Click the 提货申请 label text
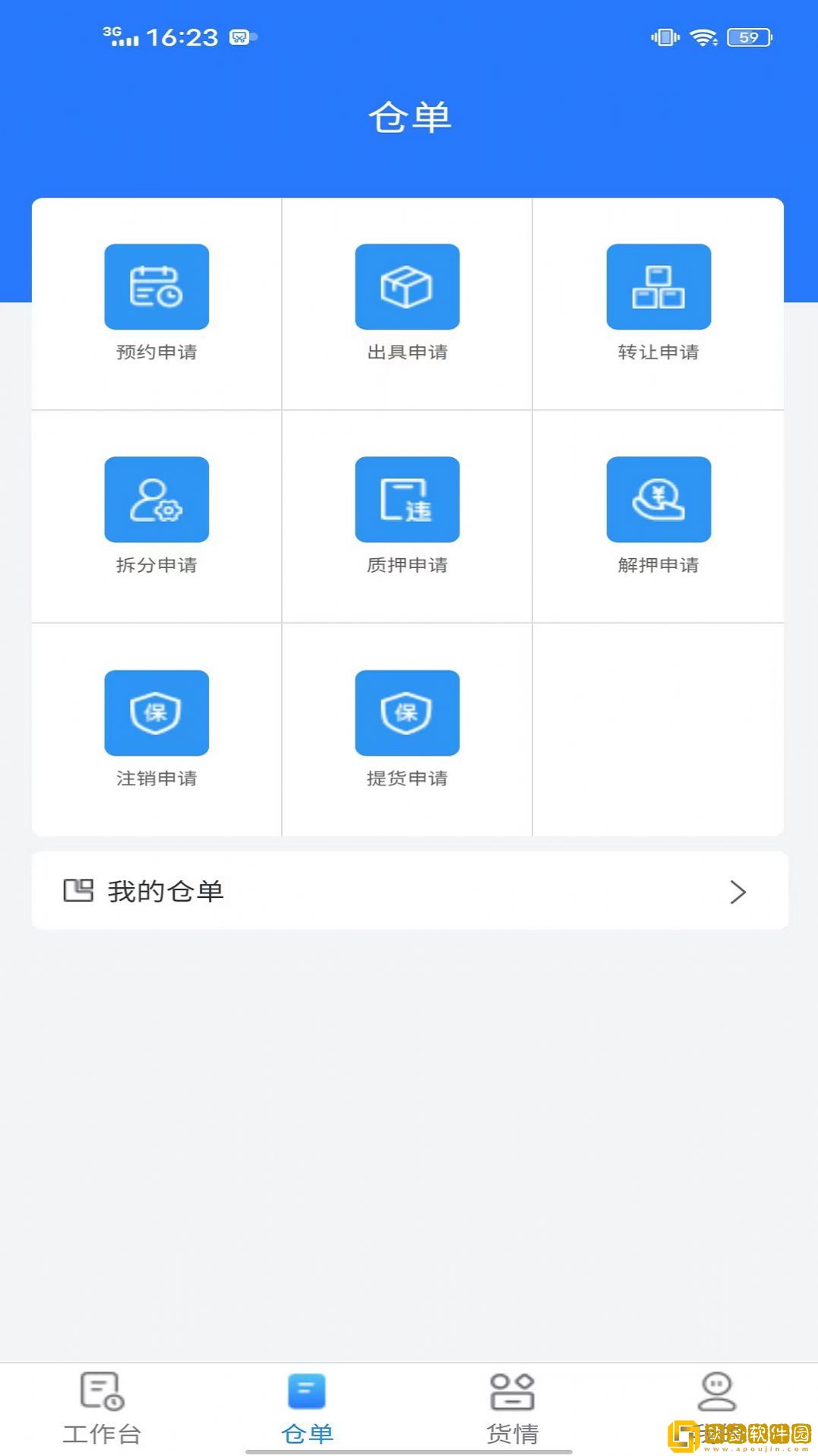 point(407,778)
